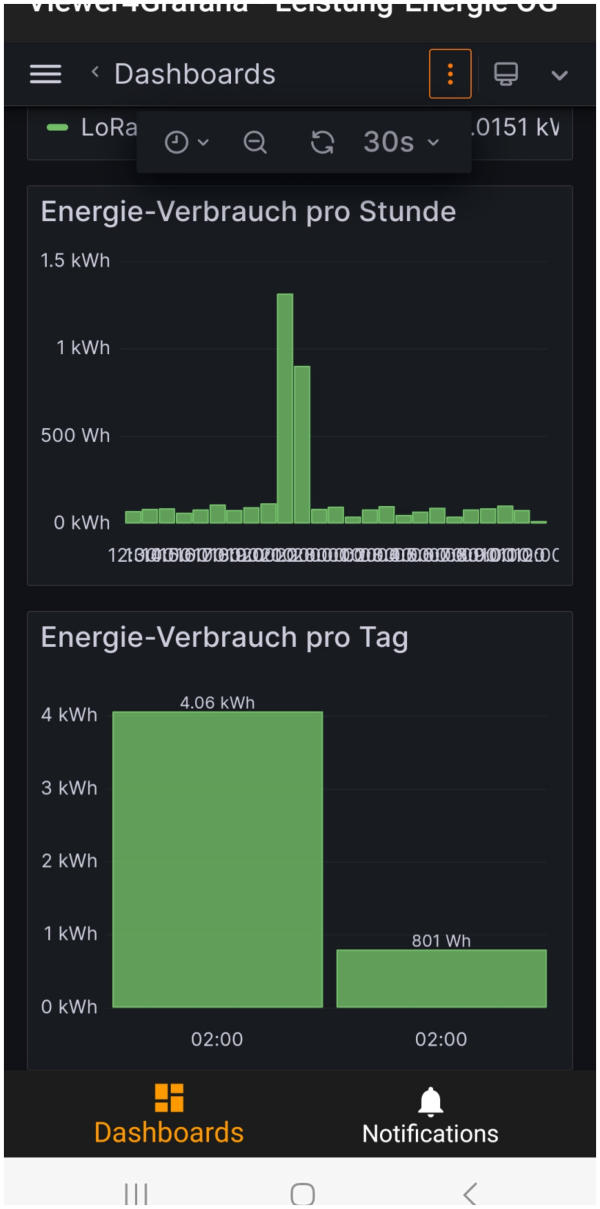Viewport: 600px width, 1209px height.
Task: Change the 30s auto-refresh interval
Action: [401, 143]
